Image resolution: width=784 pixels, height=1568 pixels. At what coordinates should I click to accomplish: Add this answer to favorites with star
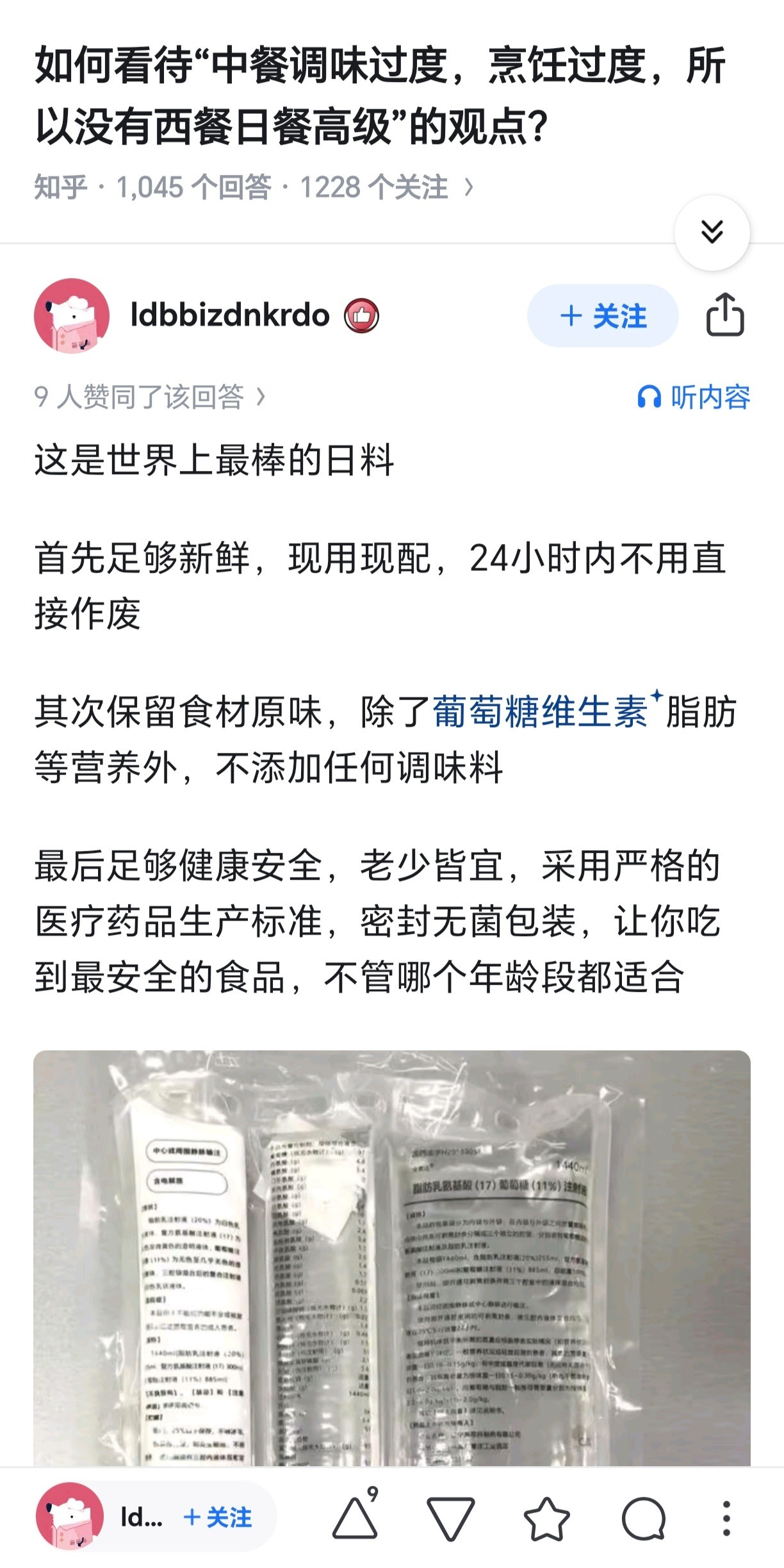(546, 1518)
